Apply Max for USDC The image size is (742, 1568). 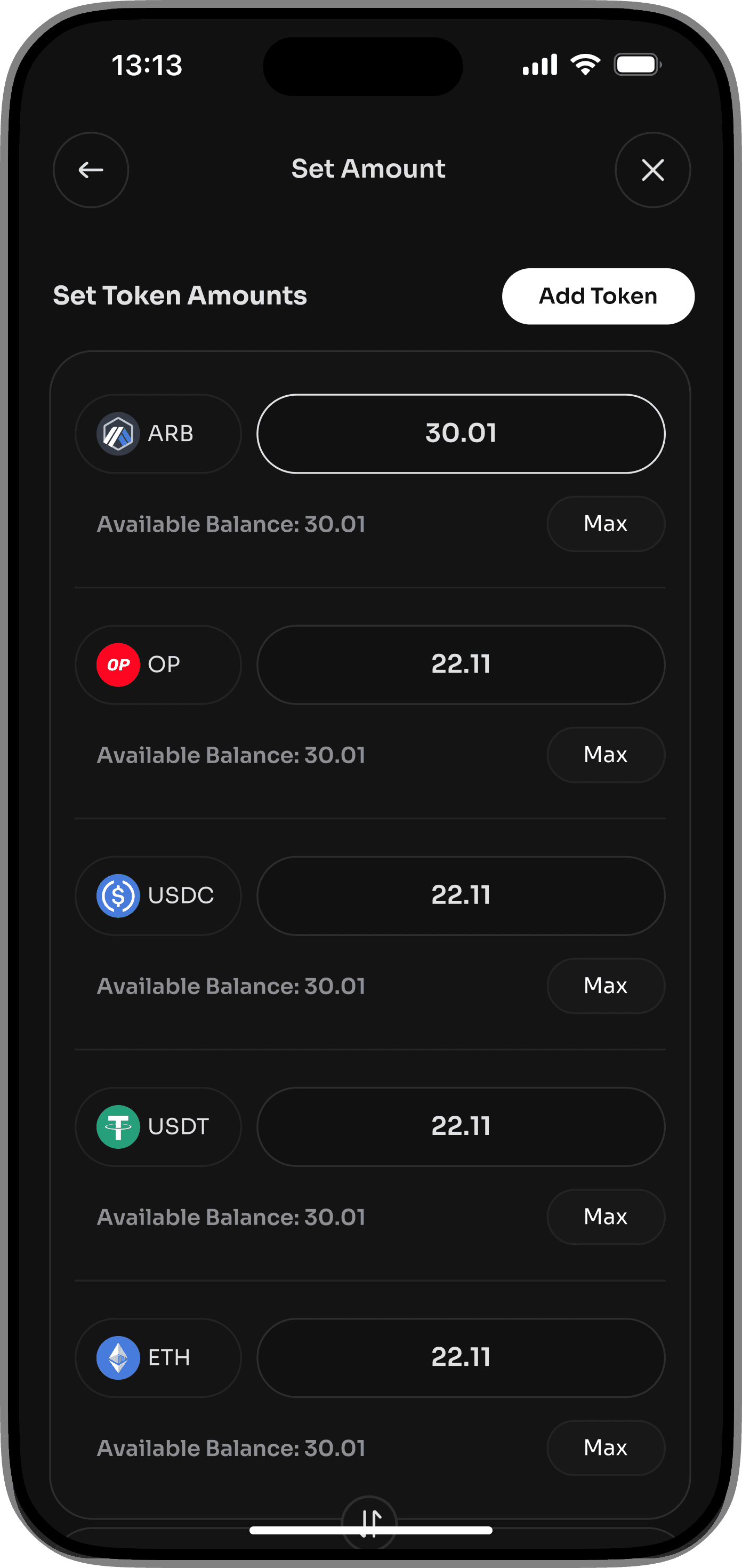point(605,986)
